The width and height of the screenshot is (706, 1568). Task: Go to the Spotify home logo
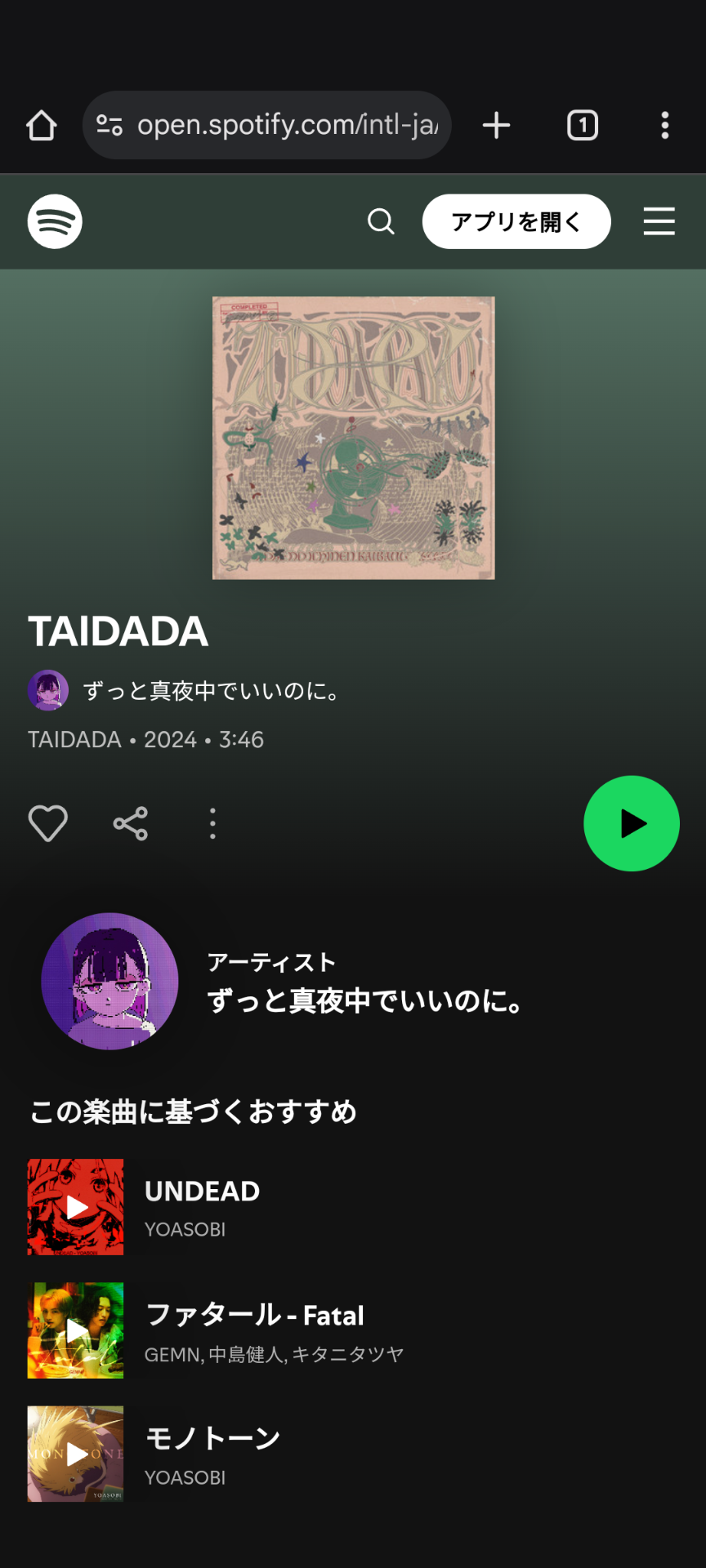(x=55, y=221)
